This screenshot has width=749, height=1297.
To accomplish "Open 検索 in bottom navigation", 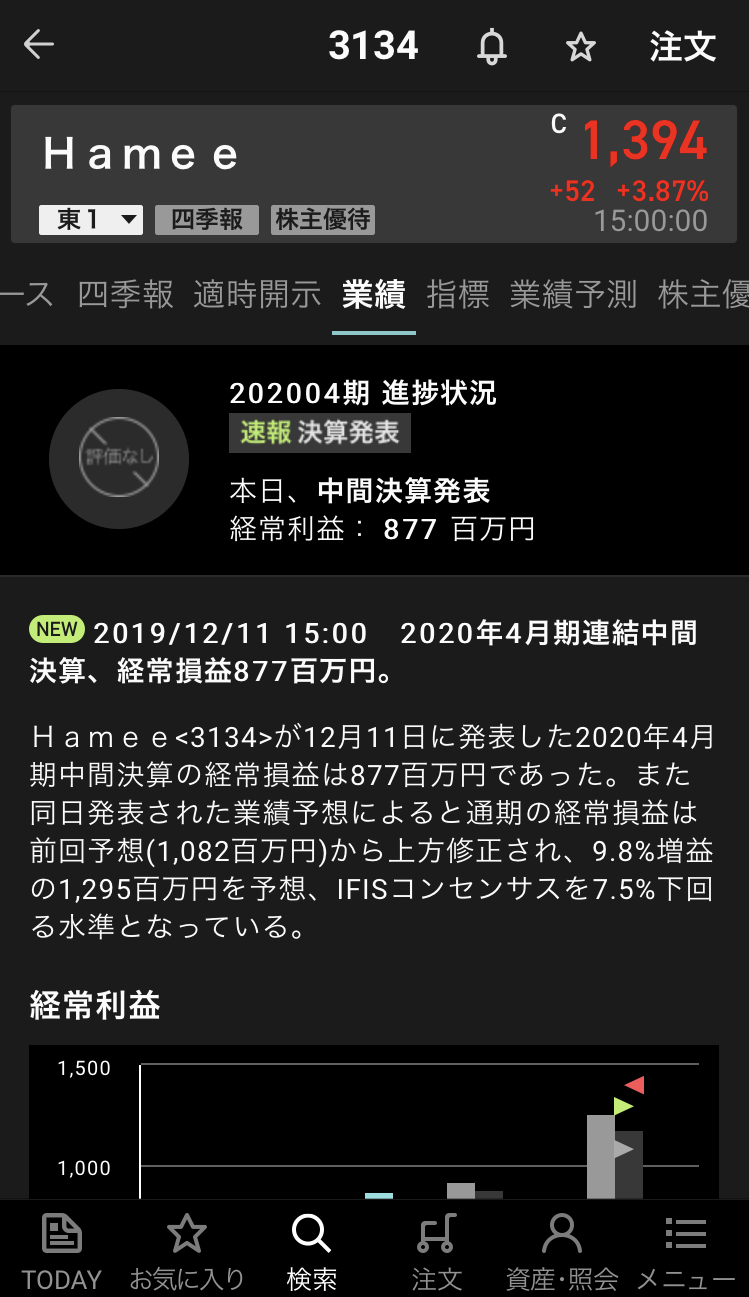I will (311, 1250).
